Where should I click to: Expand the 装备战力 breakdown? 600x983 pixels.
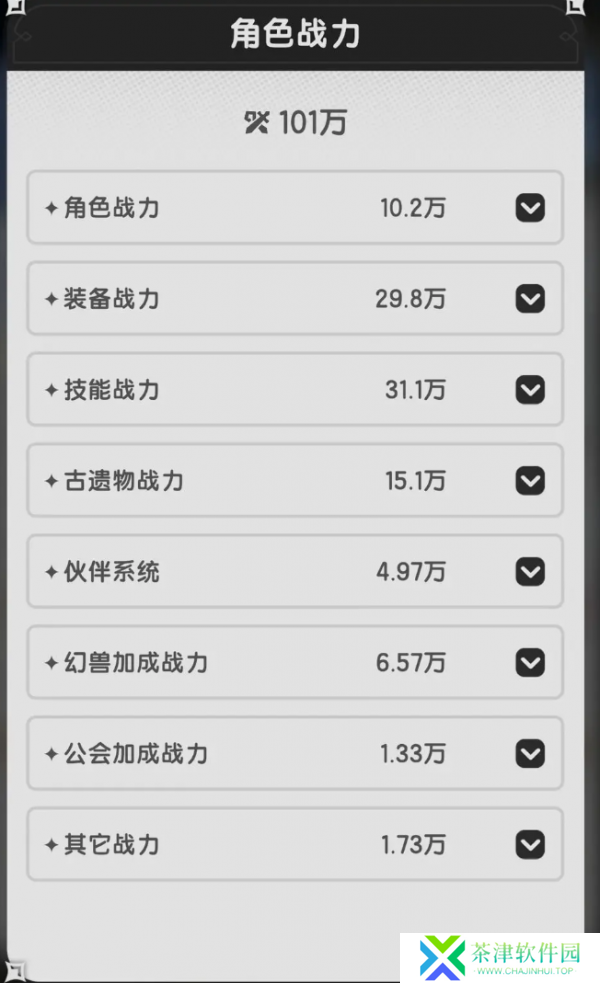[530, 298]
